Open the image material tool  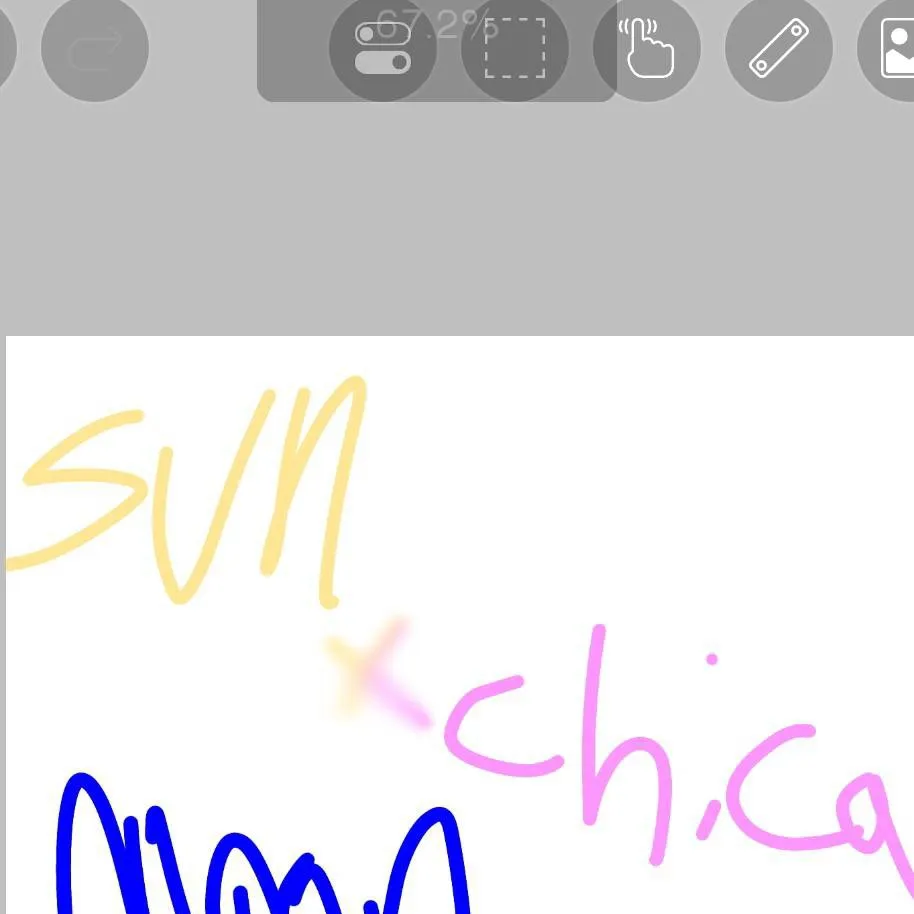tap(893, 48)
